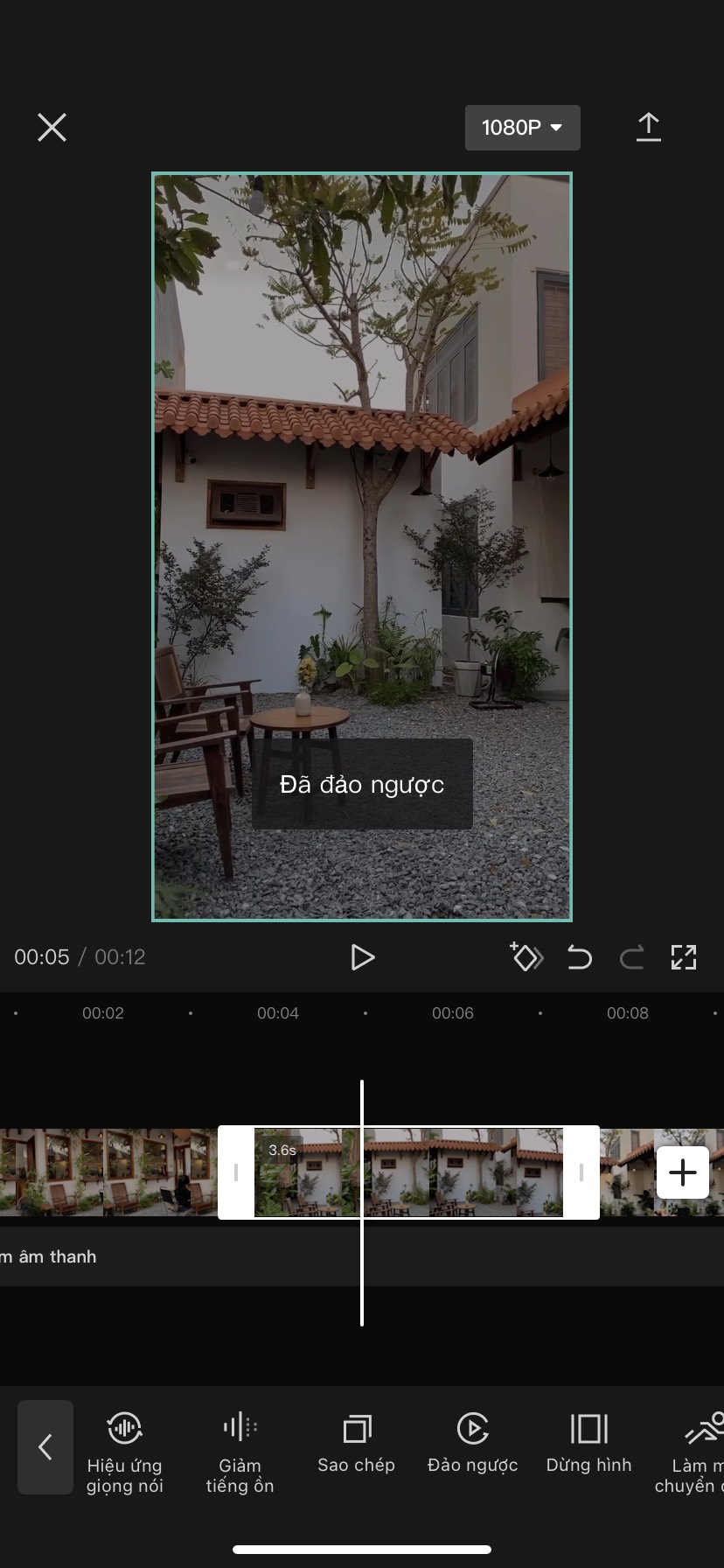Open Hiệu ứng giọng nói tool
The image size is (724, 1568).
(x=124, y=1447)
